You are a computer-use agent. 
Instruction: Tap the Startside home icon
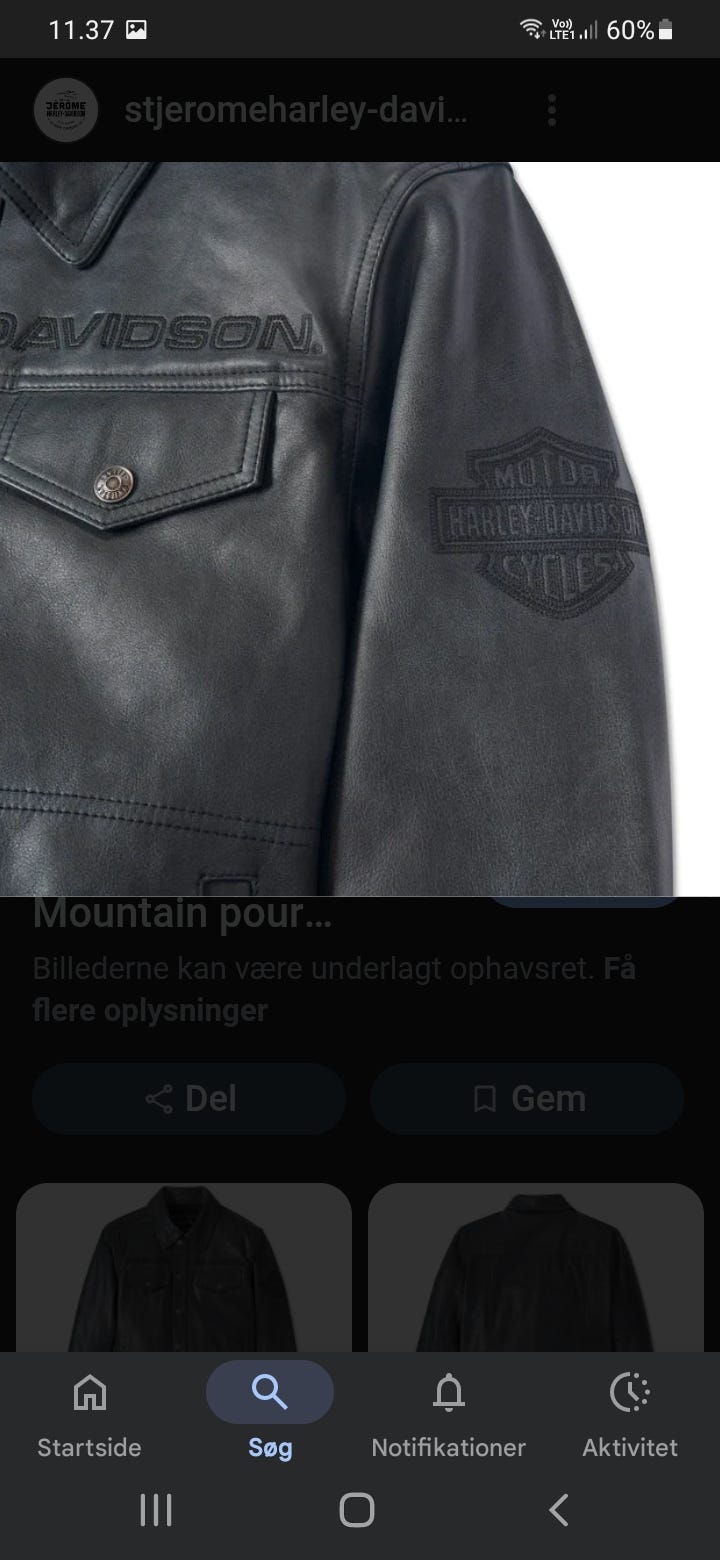(89, 1391)
